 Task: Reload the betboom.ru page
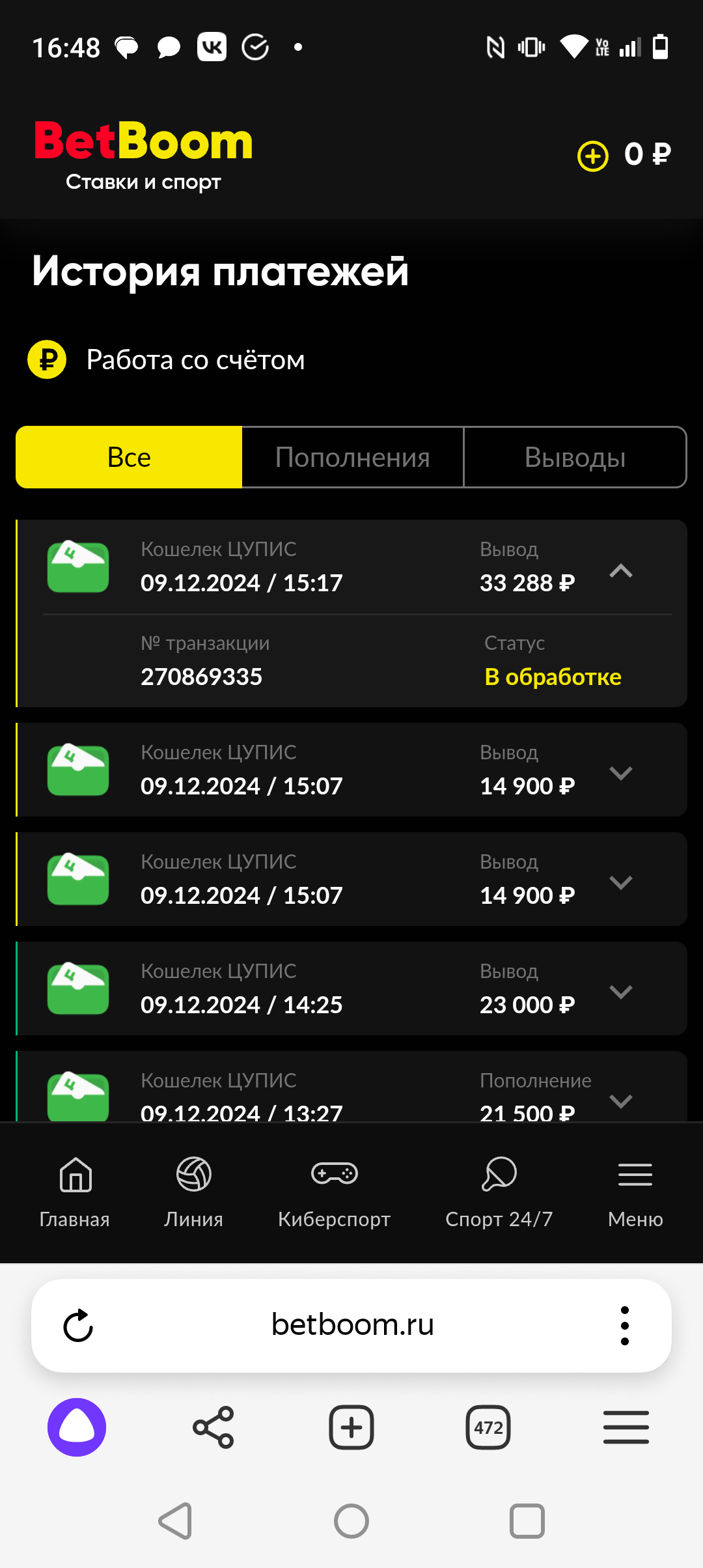(78, 1325)
